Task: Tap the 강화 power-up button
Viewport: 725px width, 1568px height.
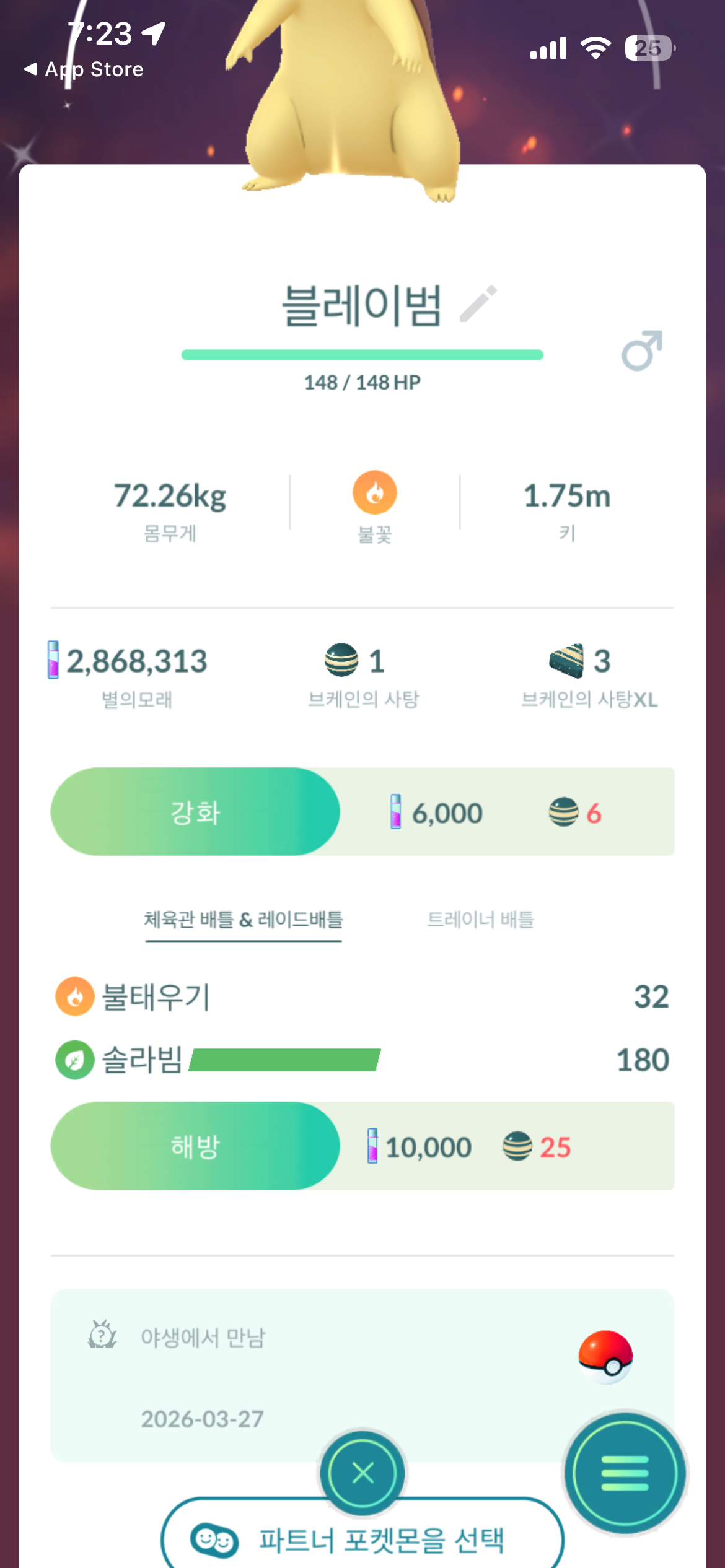Action: coord(195,812)
